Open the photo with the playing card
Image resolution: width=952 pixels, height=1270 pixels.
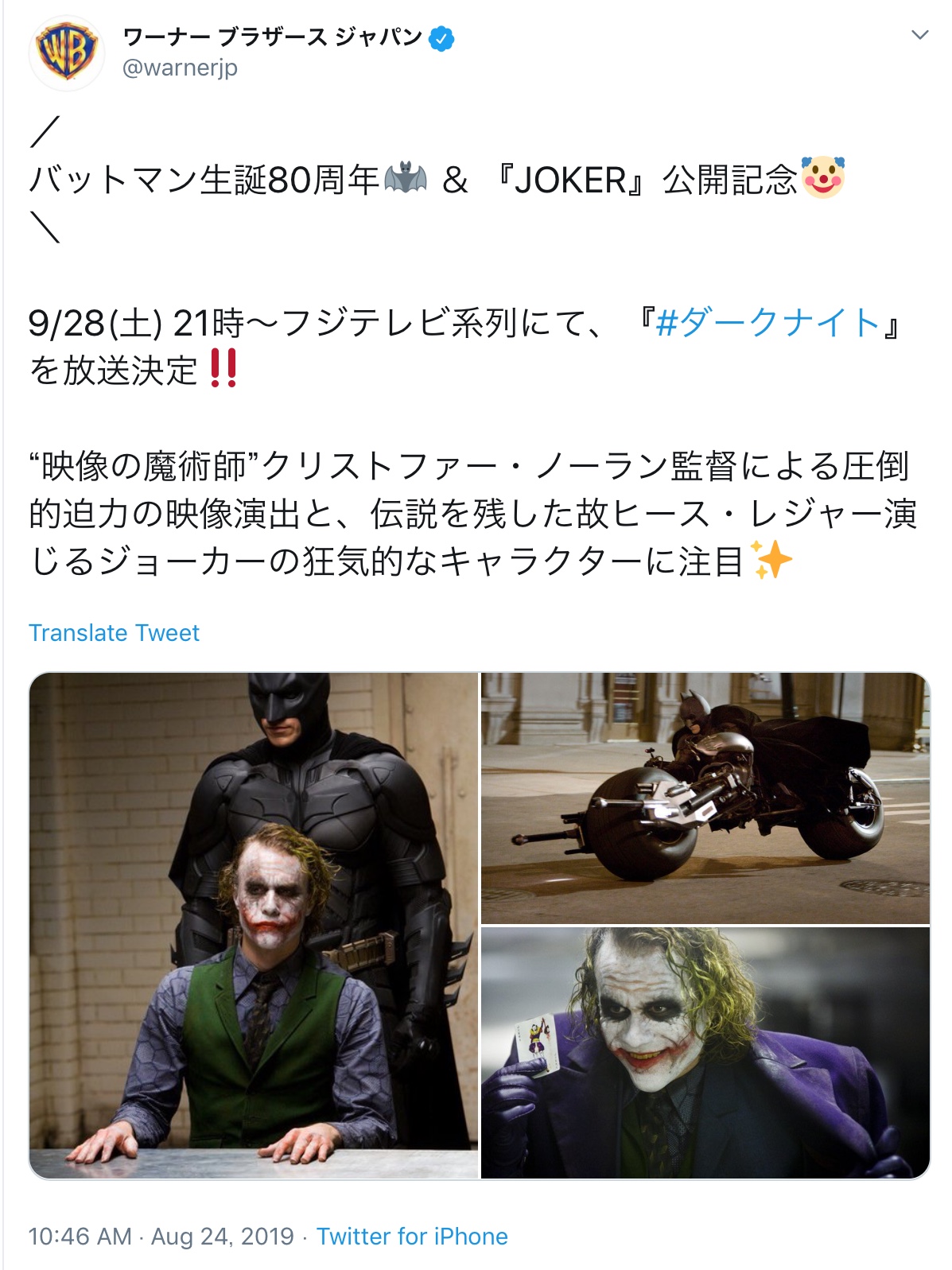705,1052
